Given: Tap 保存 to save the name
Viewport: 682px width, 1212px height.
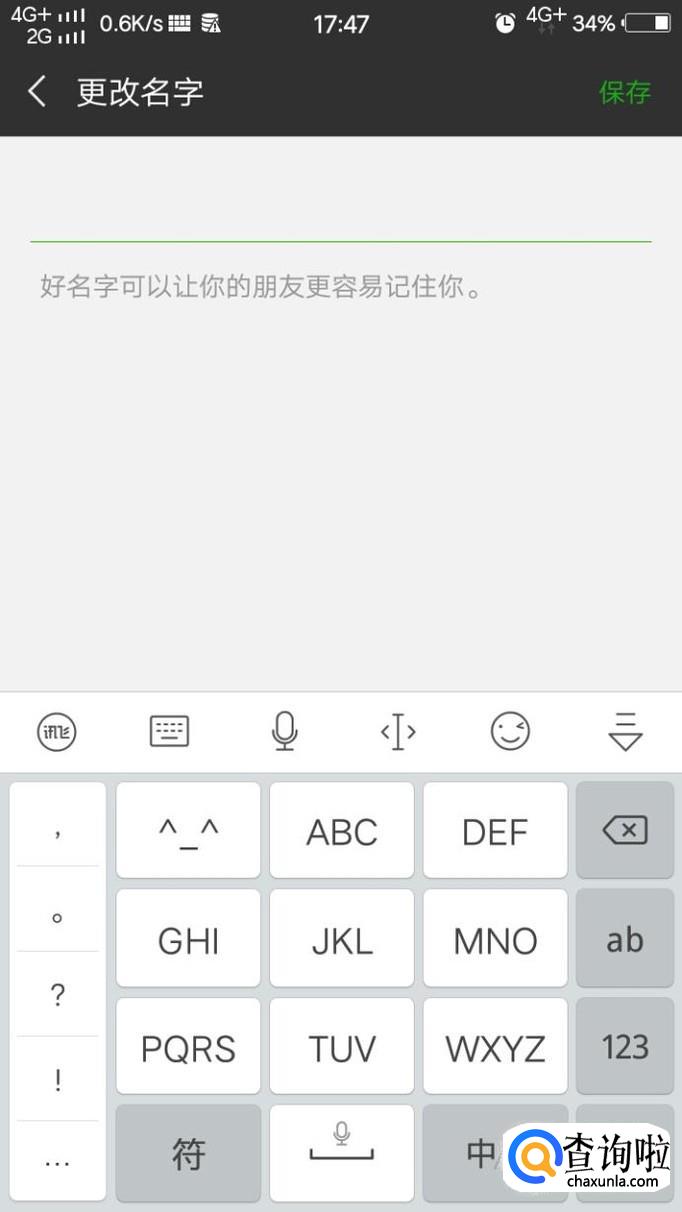Looking at the screenshot, I should tap(625, 92).
